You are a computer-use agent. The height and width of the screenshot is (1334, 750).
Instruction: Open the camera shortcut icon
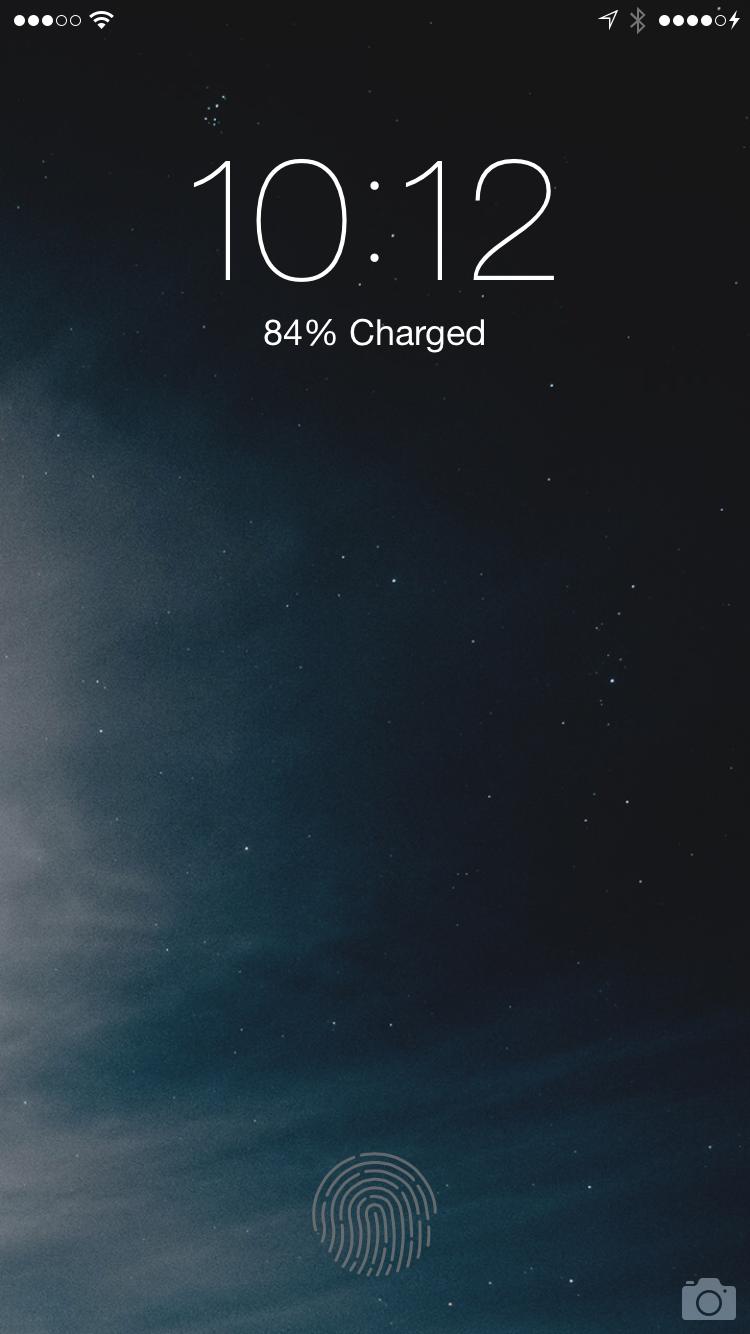[708, 1299]
